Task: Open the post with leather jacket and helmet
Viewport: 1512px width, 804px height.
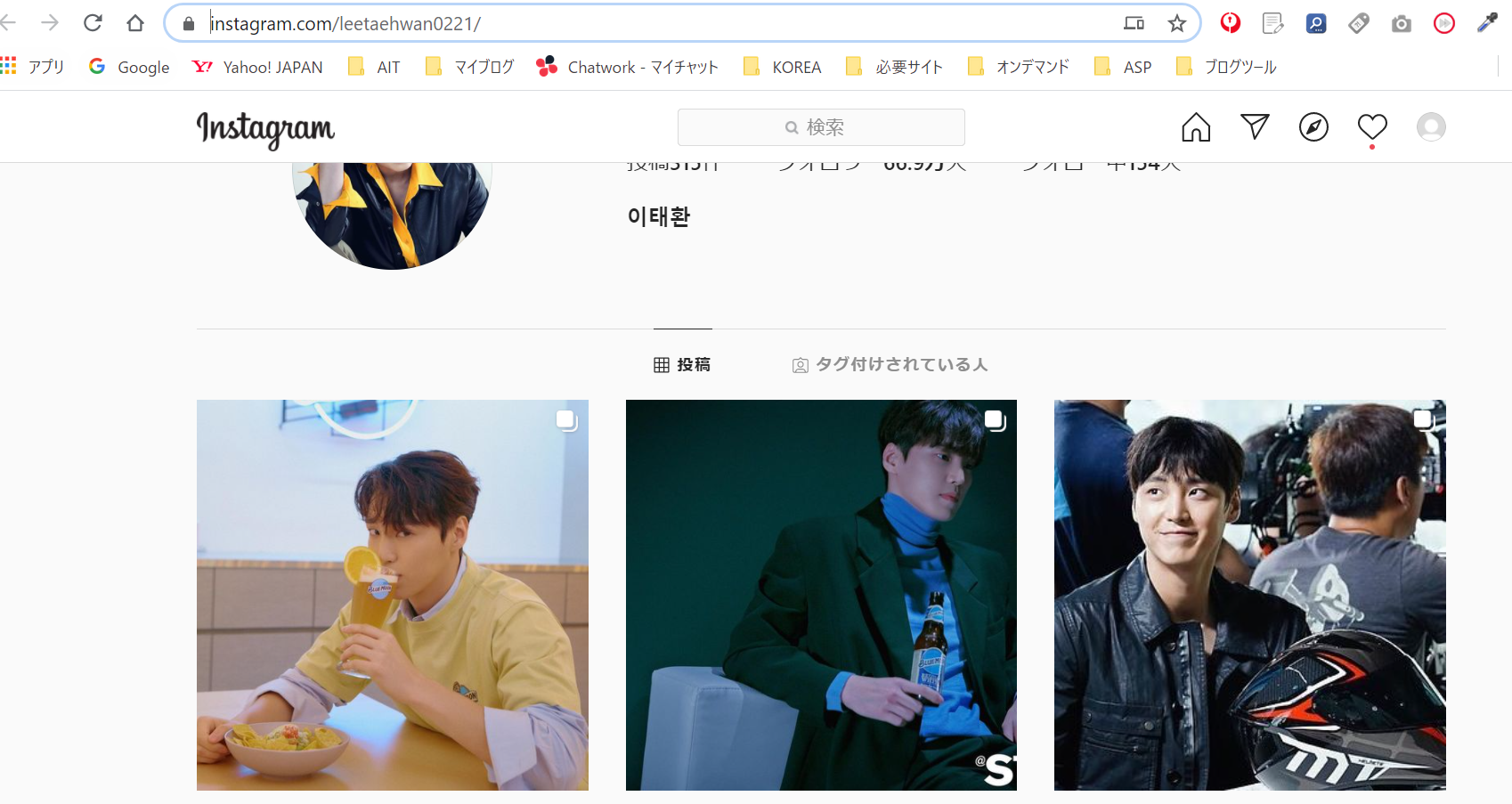Action: coord(1249,595)
